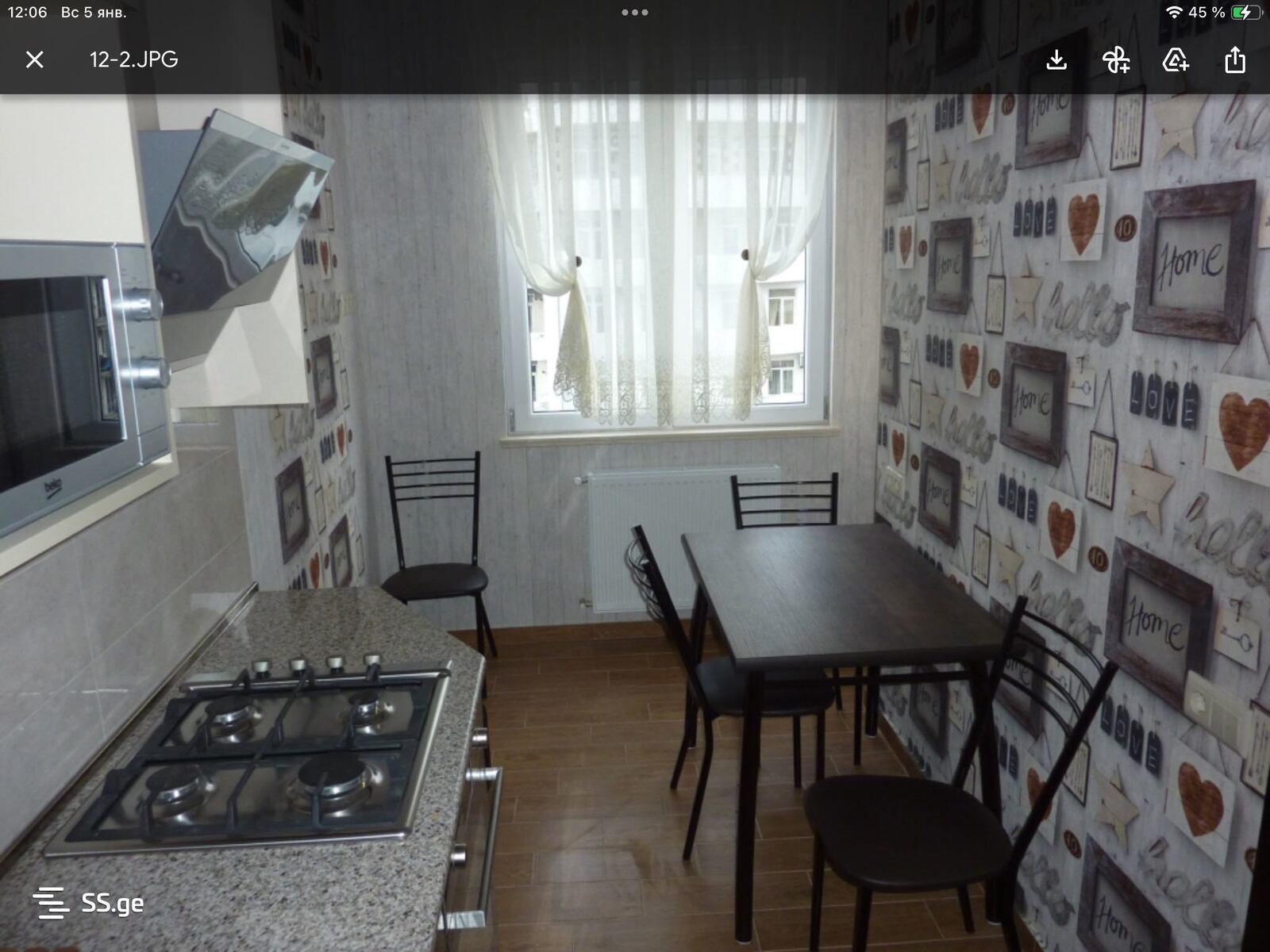Close the 12-2.JPG image viewer
Screen dimensions: 1270x952
pyautogui.click(x=34, y=59)
